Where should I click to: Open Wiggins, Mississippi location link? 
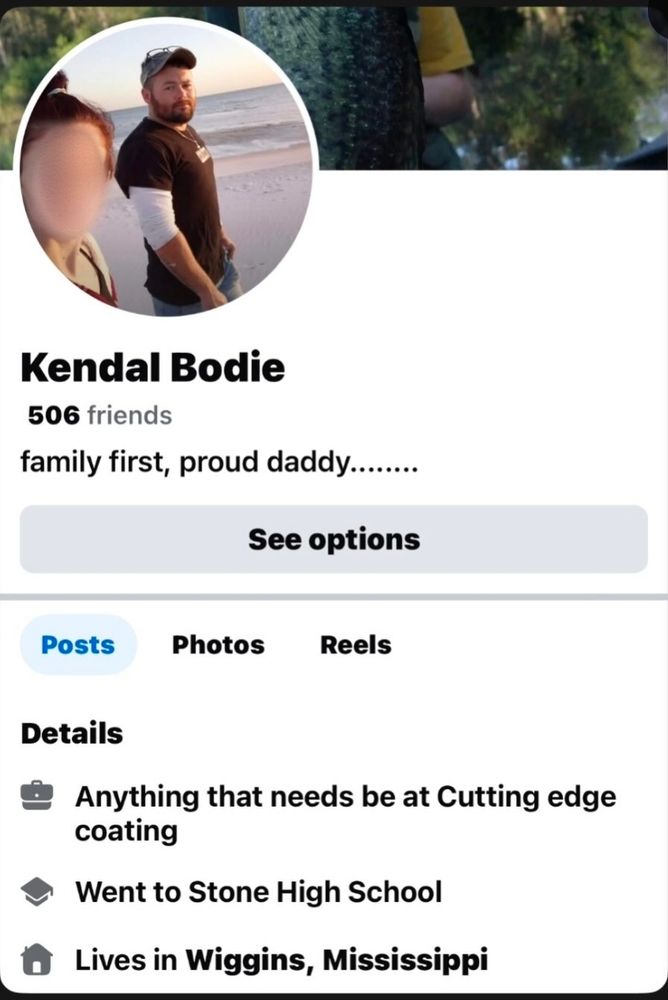[x=337, y=960]
